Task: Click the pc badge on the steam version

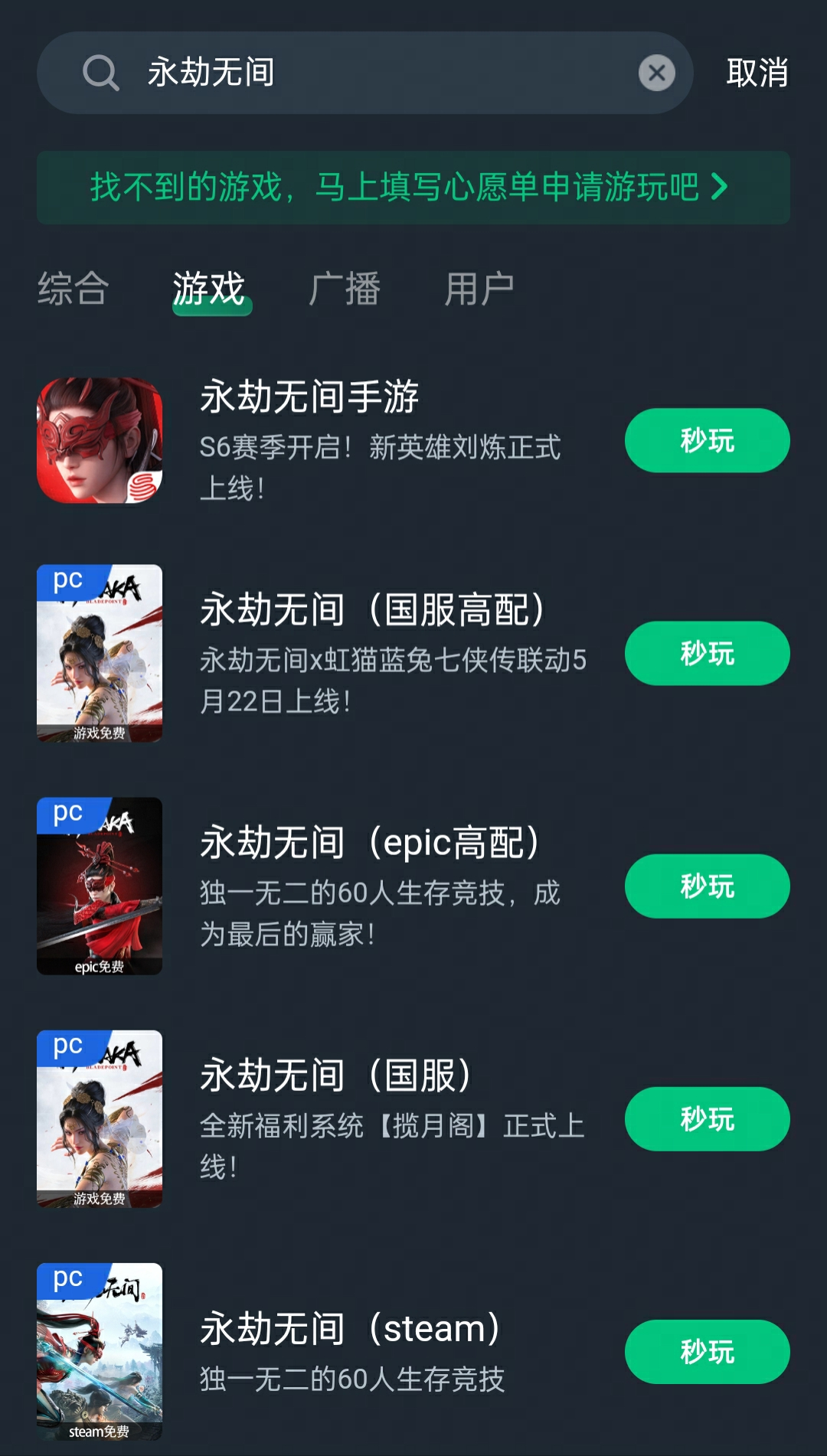Action: coord(68,1278)
